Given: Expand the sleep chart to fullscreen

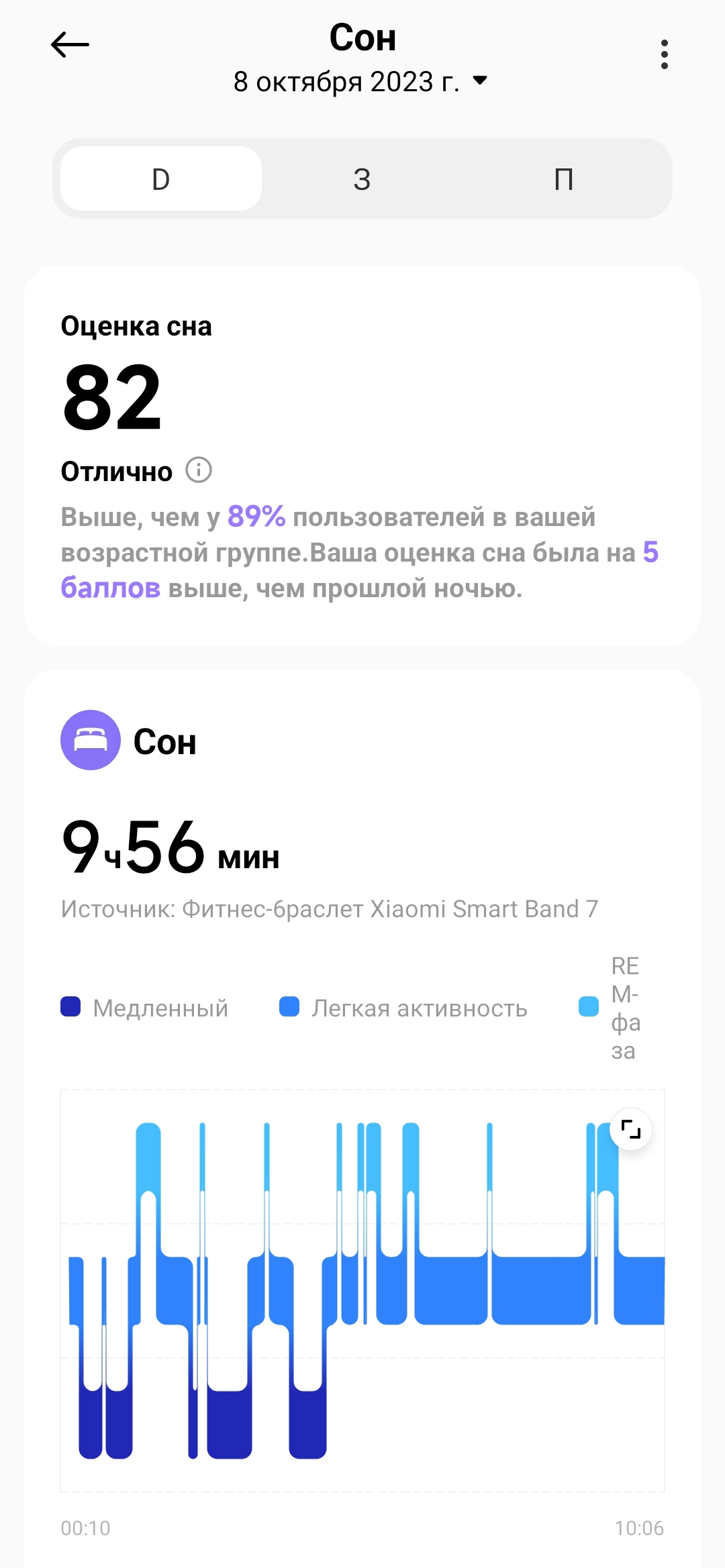Looking at the screenshot, I should point(630,1129).
